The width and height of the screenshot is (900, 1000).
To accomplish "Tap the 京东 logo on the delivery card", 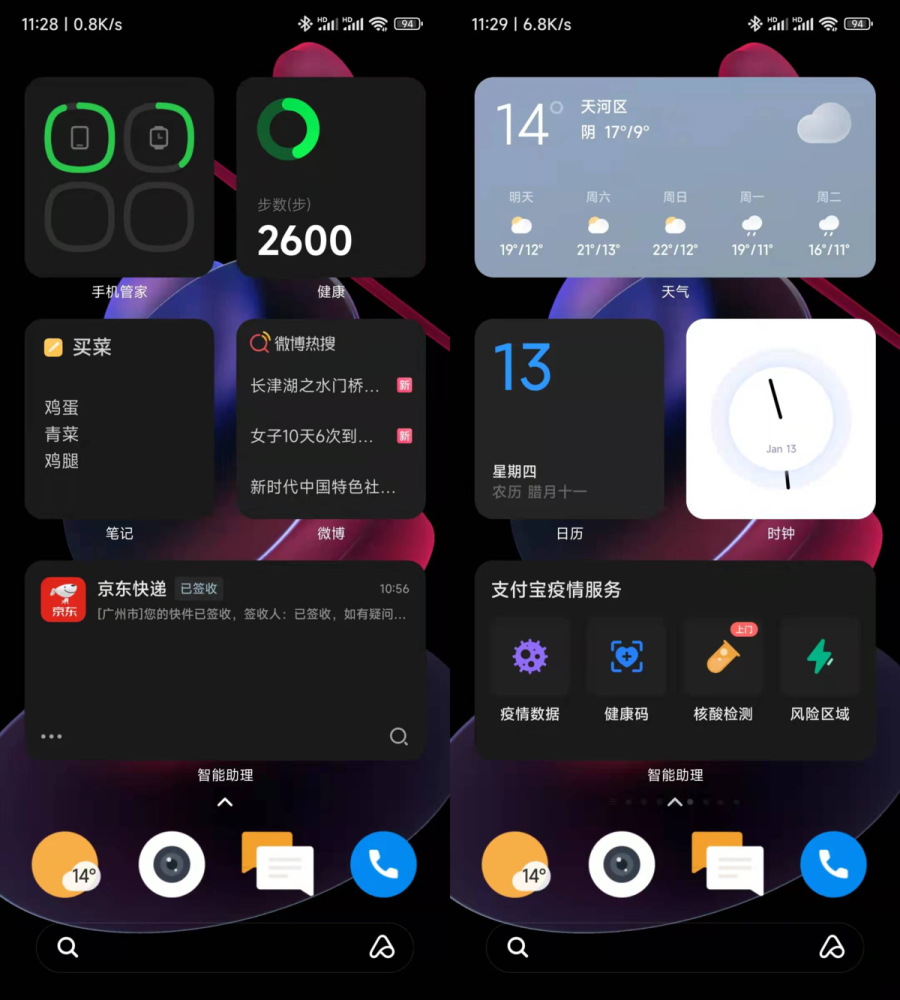I will [63, 598].
